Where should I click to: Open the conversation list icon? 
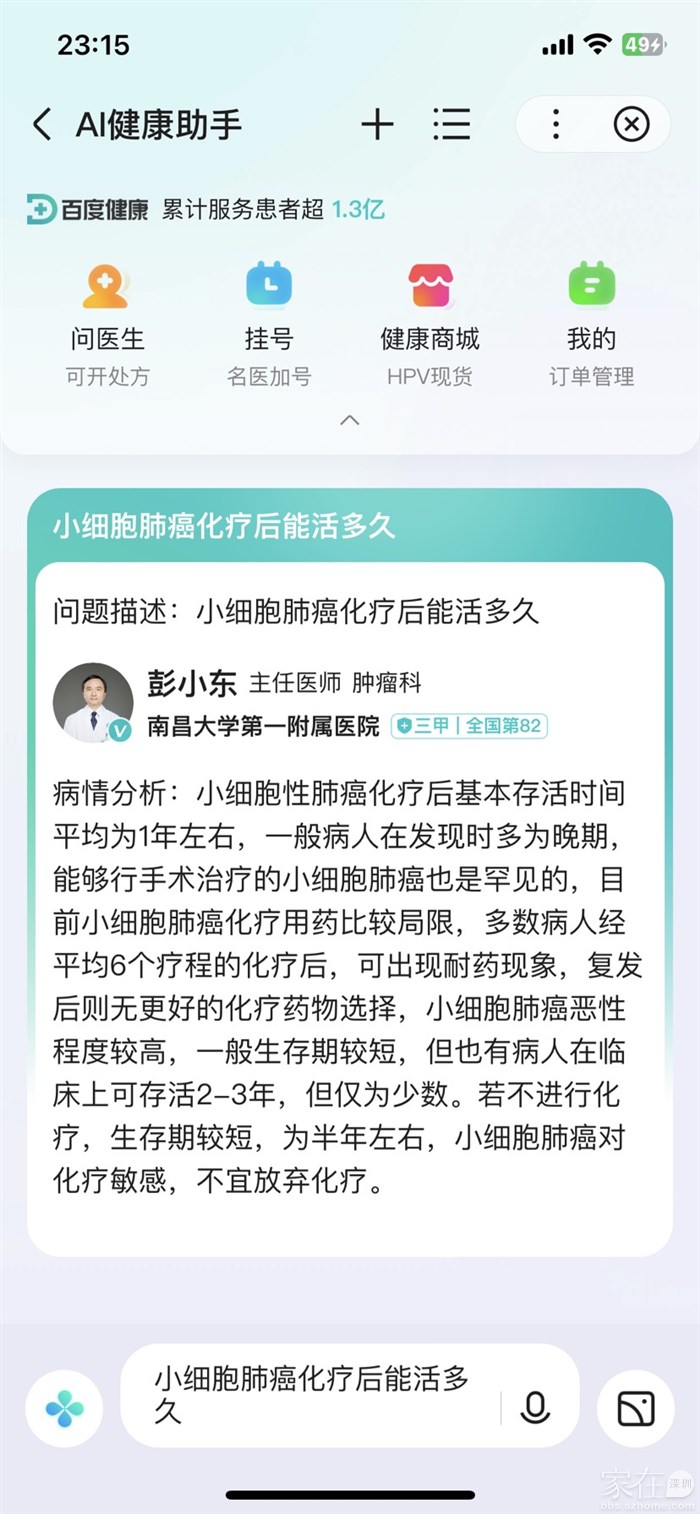point(451,125)
